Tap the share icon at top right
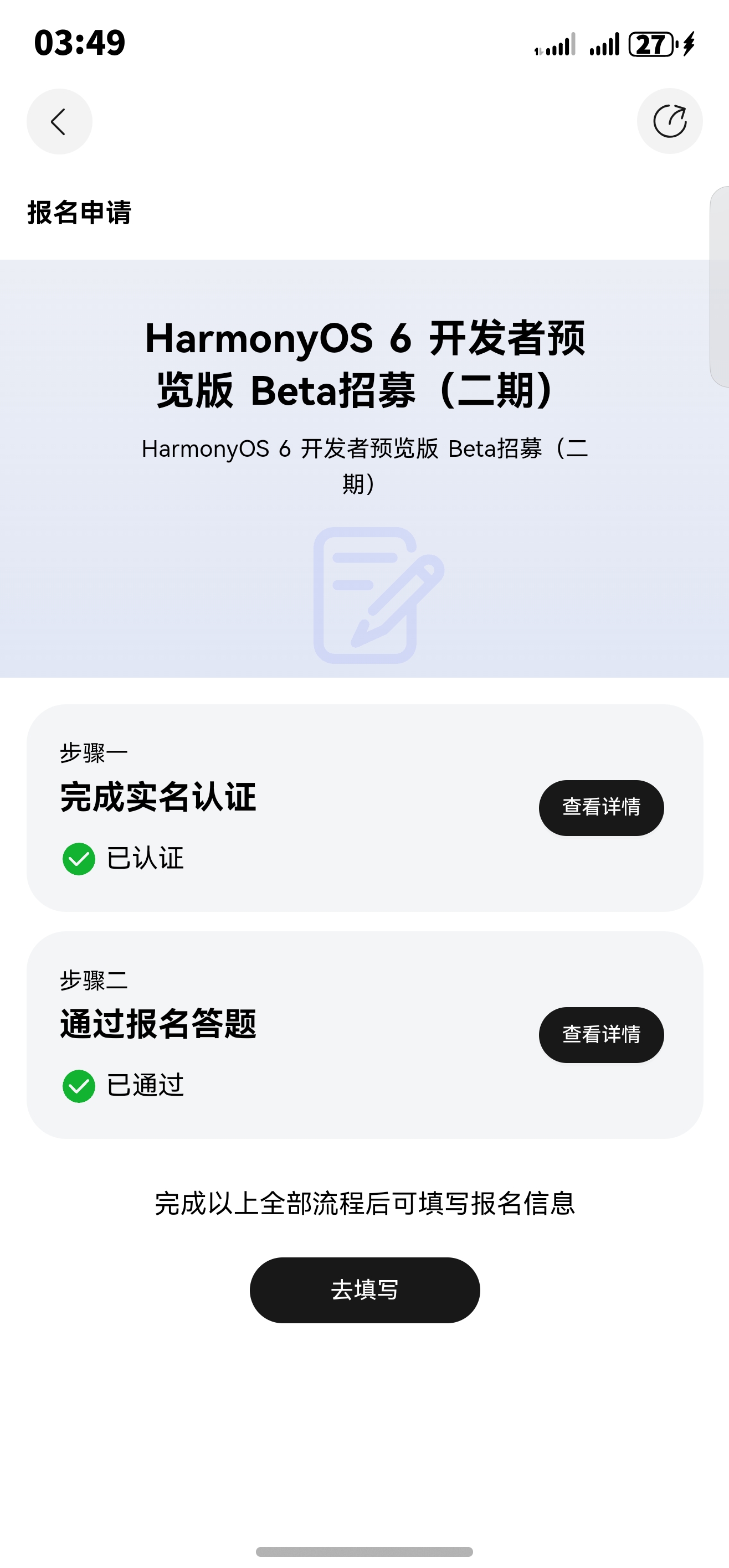 (x=670, y=121)
